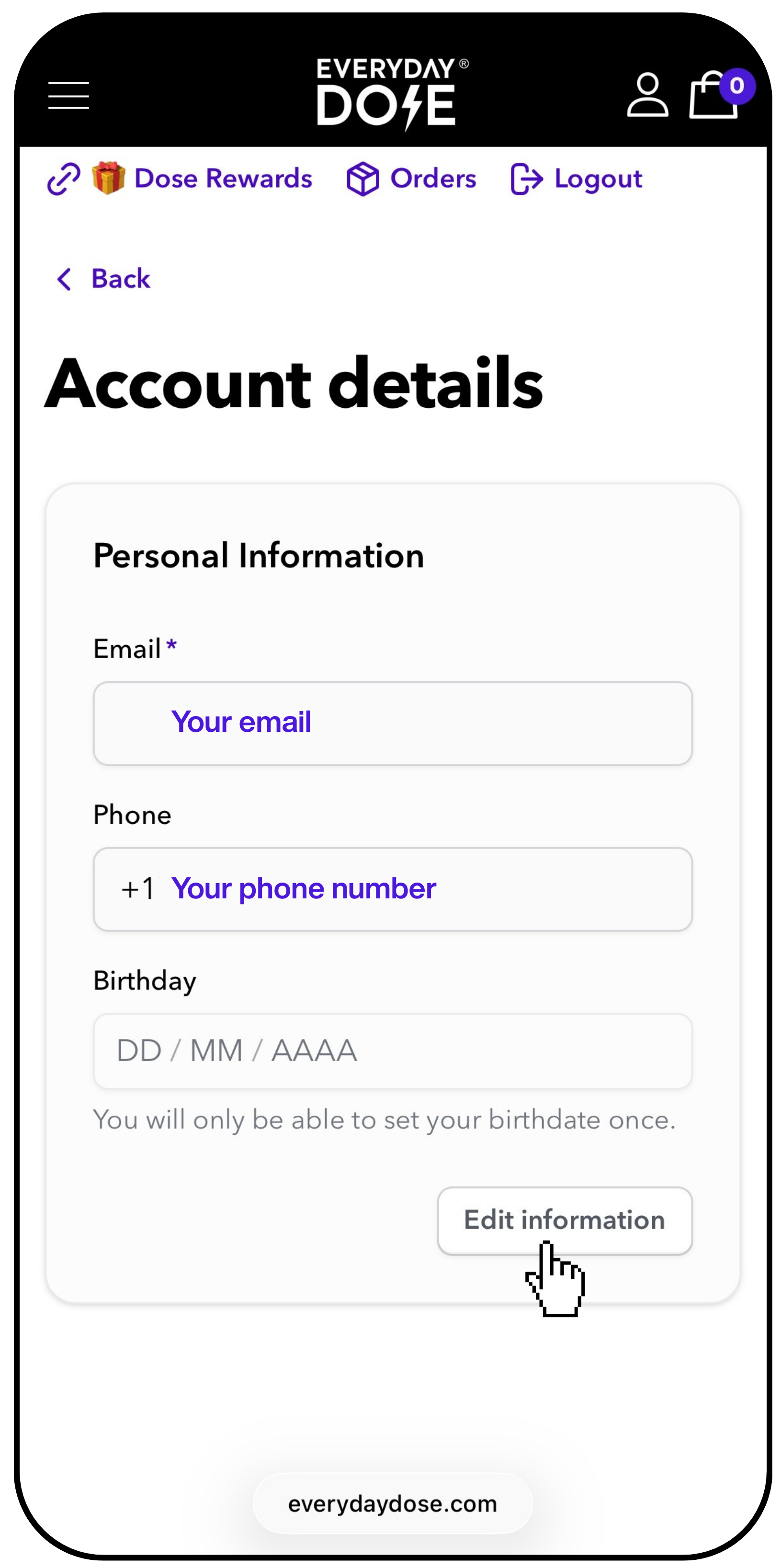Go to Dose Rewards
Screen dimensions: 781x1568
click(x=222, y=179)
